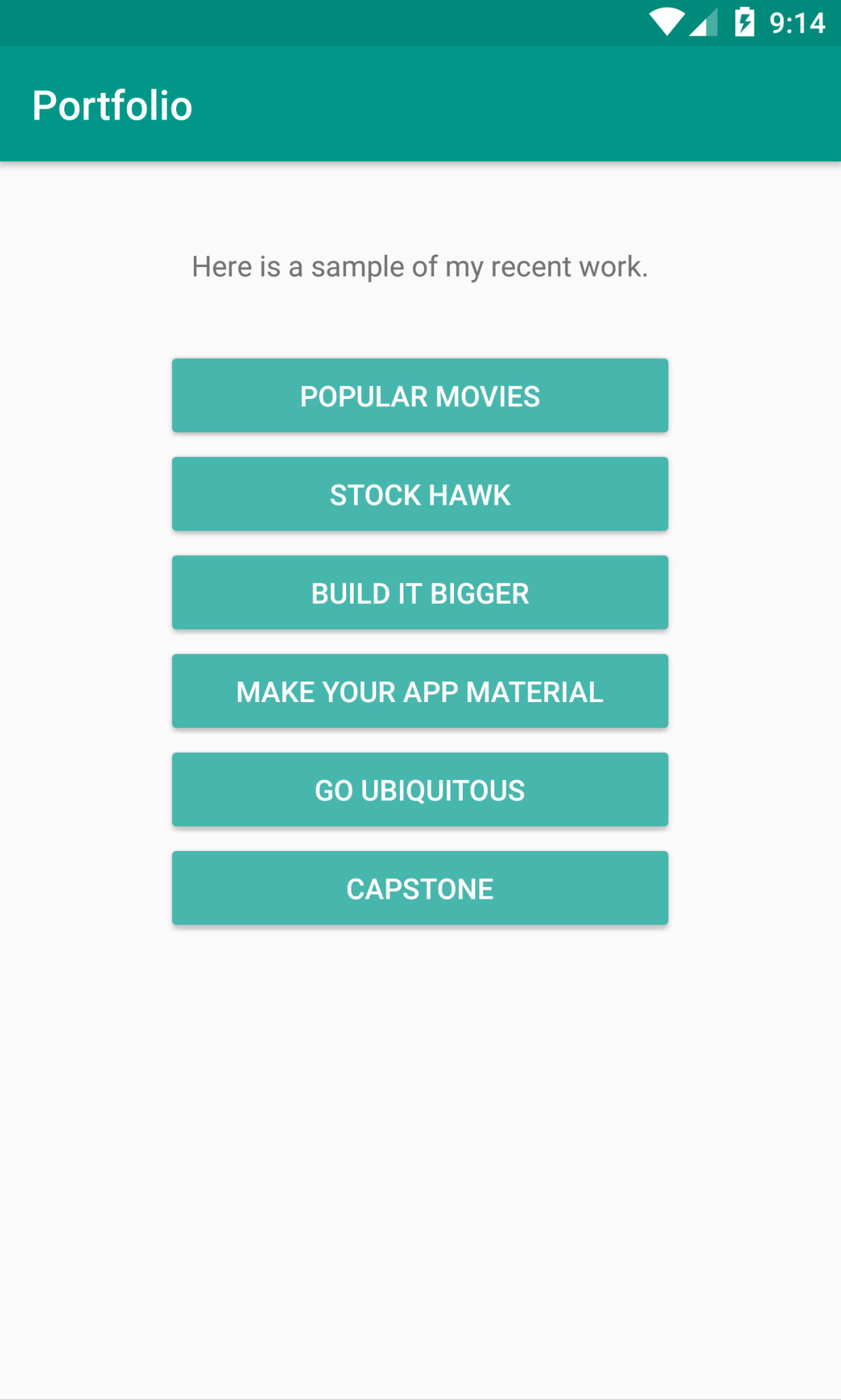Launch the Capstone project
The image size is (841, 1400).
point(420,888)
